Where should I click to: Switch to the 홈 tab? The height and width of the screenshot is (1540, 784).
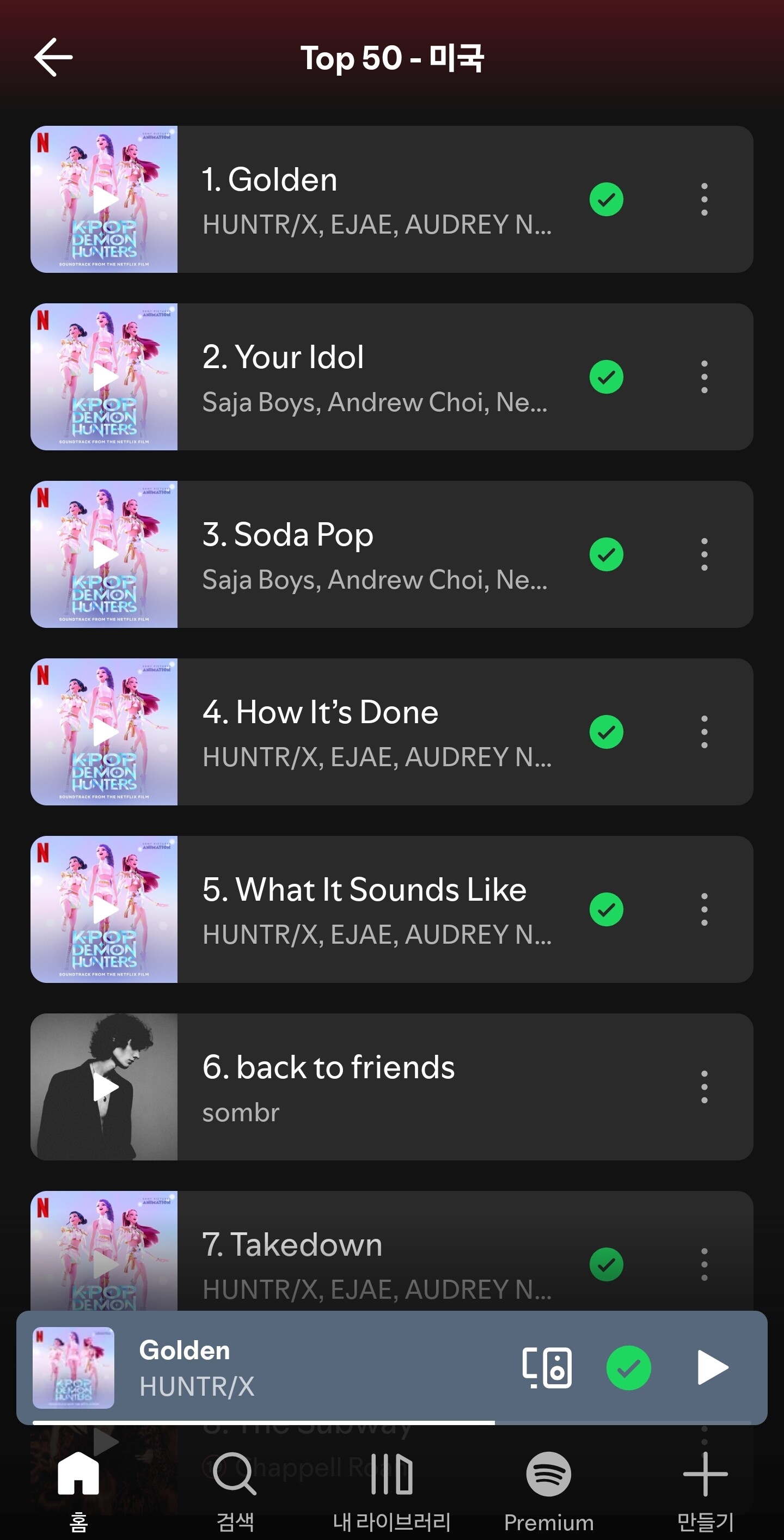(x=78, y=1489)
